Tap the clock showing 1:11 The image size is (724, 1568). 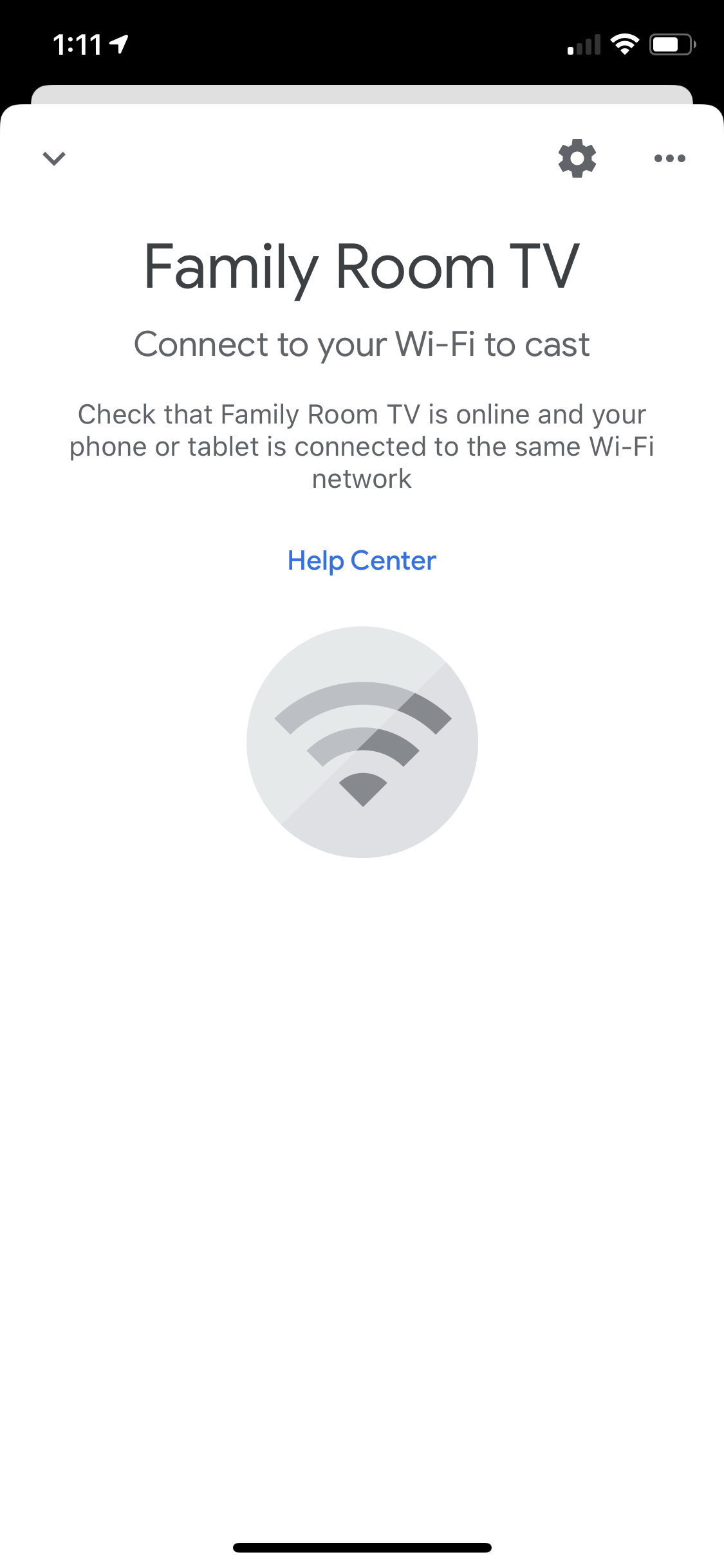click(x=77, y=44)
